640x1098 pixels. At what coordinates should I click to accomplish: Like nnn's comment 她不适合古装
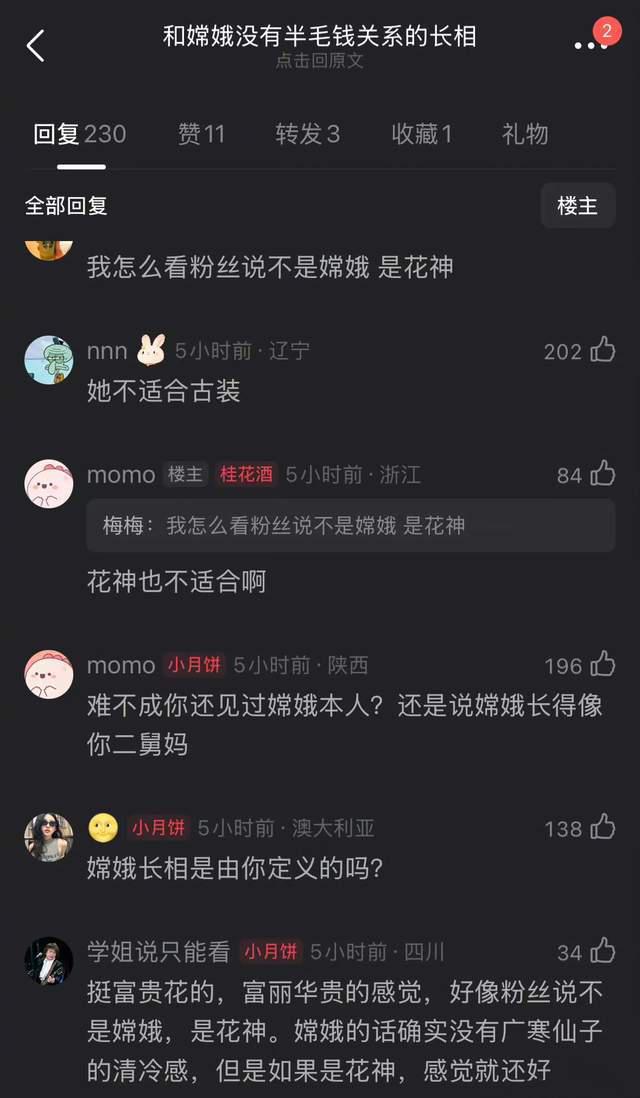pos(602,350)
